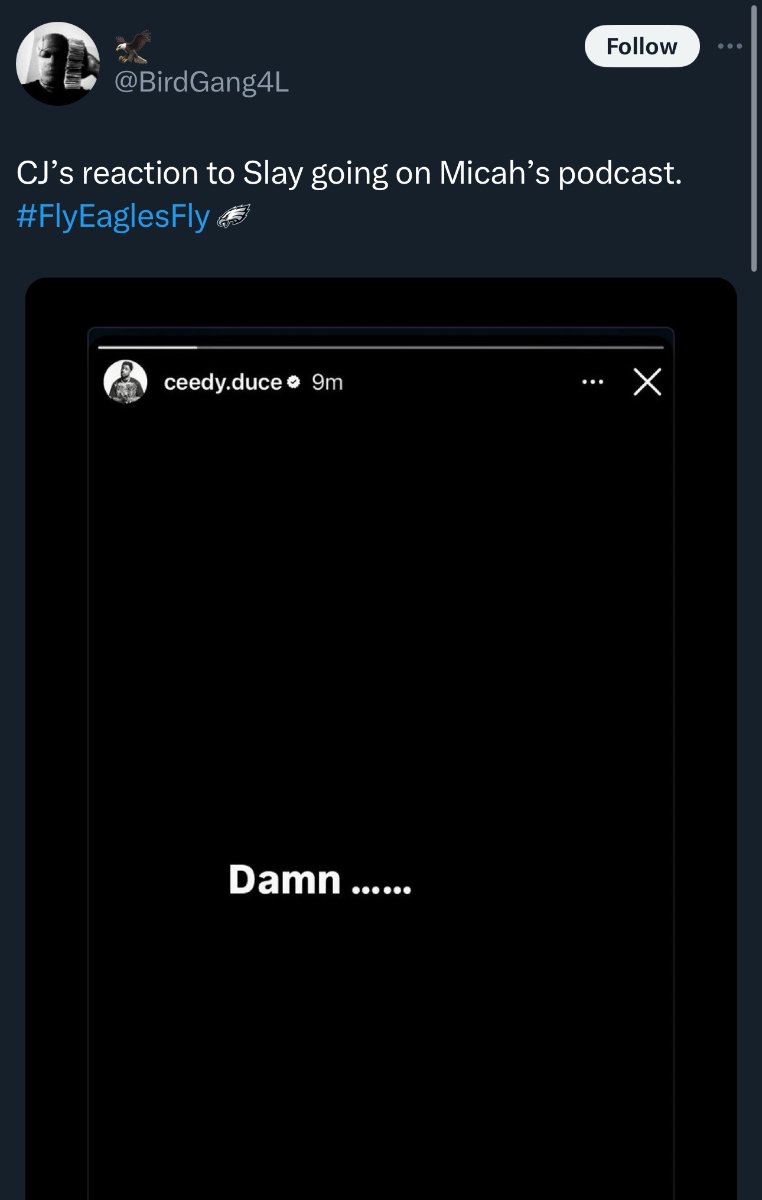The height and width of the screenshot is (1200, 762).
Task: Open the attached story screenshot image
Action: click(380, 740)
